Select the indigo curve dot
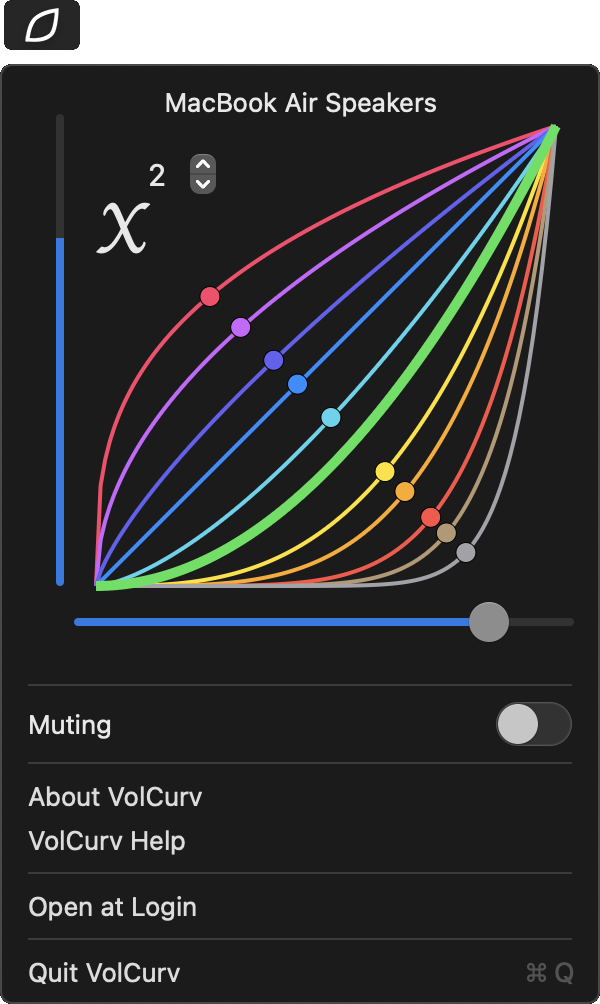The image size is (600, 1004). (273, 360)
